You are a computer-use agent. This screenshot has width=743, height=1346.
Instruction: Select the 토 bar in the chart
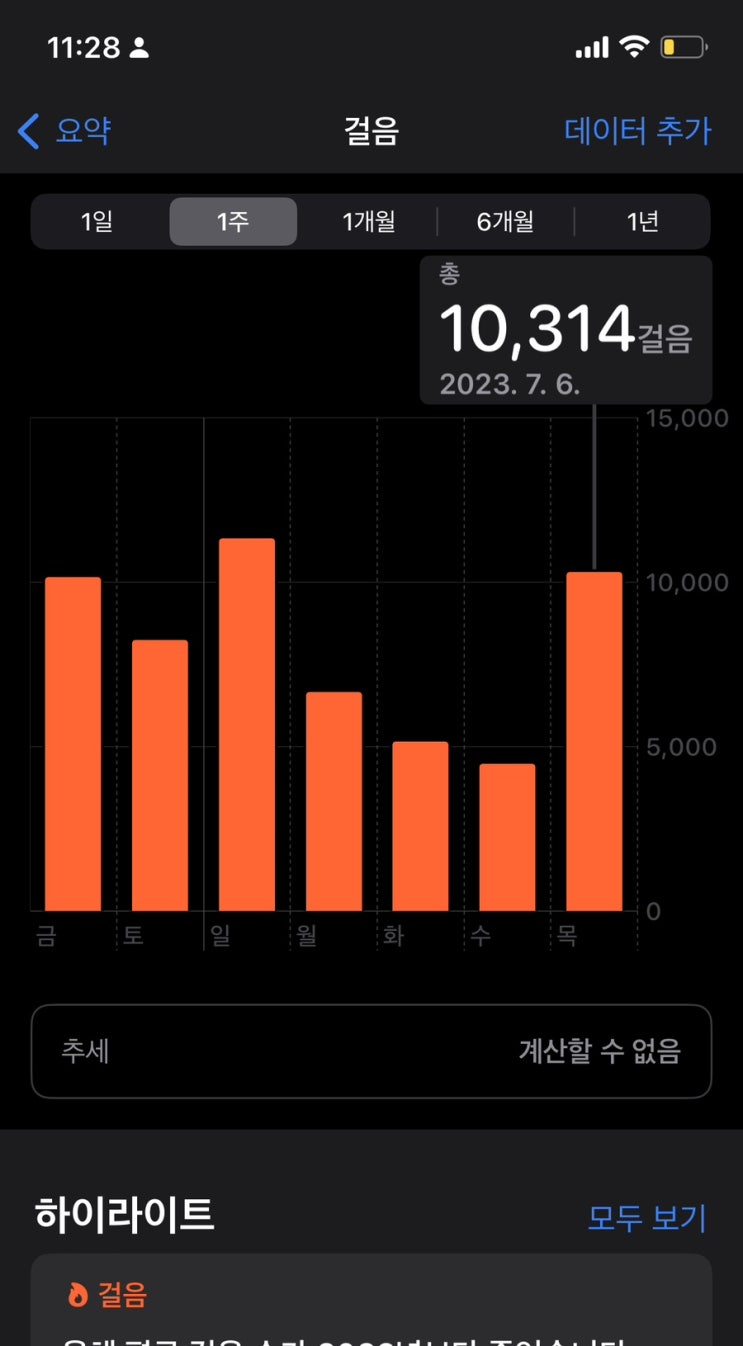(160, 775)
